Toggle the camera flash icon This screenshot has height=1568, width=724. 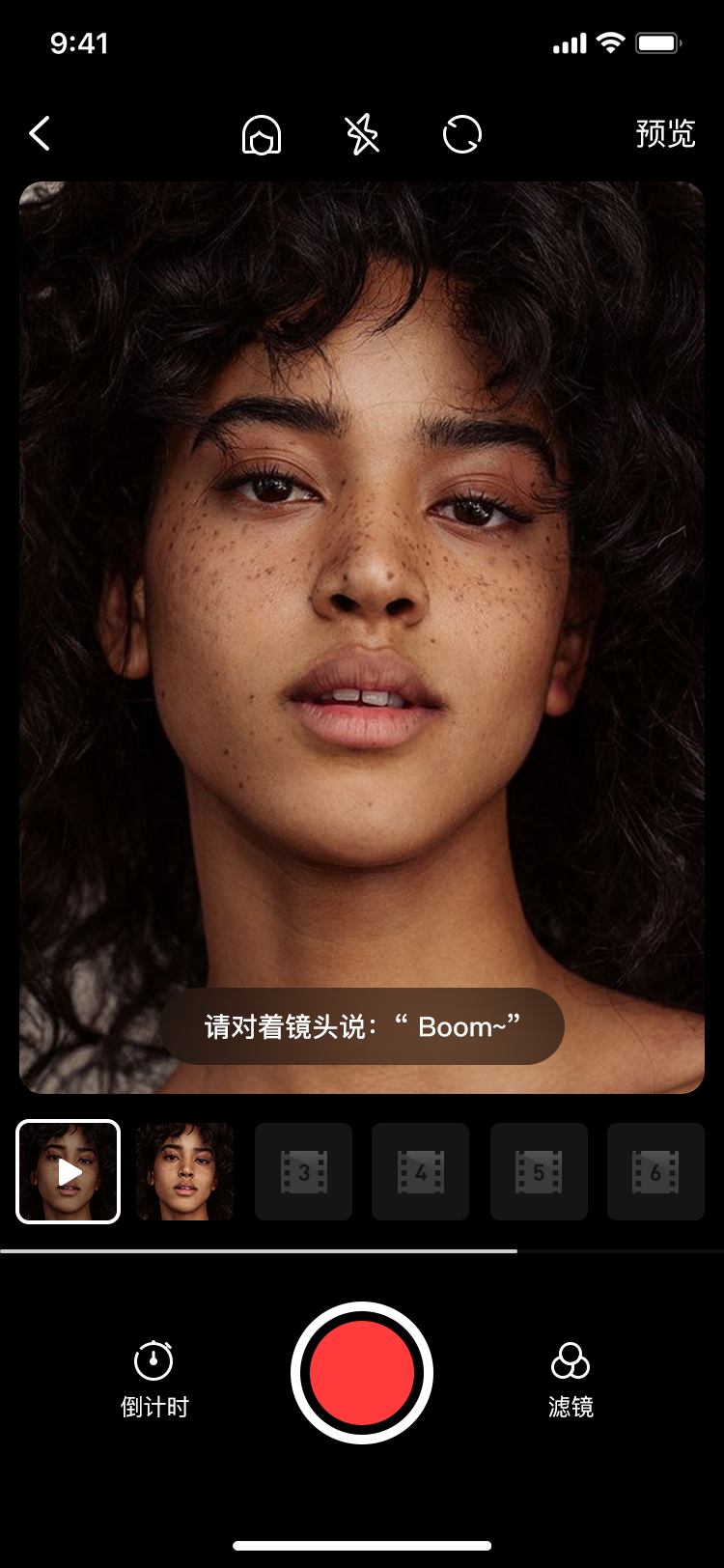pos(362,134)
